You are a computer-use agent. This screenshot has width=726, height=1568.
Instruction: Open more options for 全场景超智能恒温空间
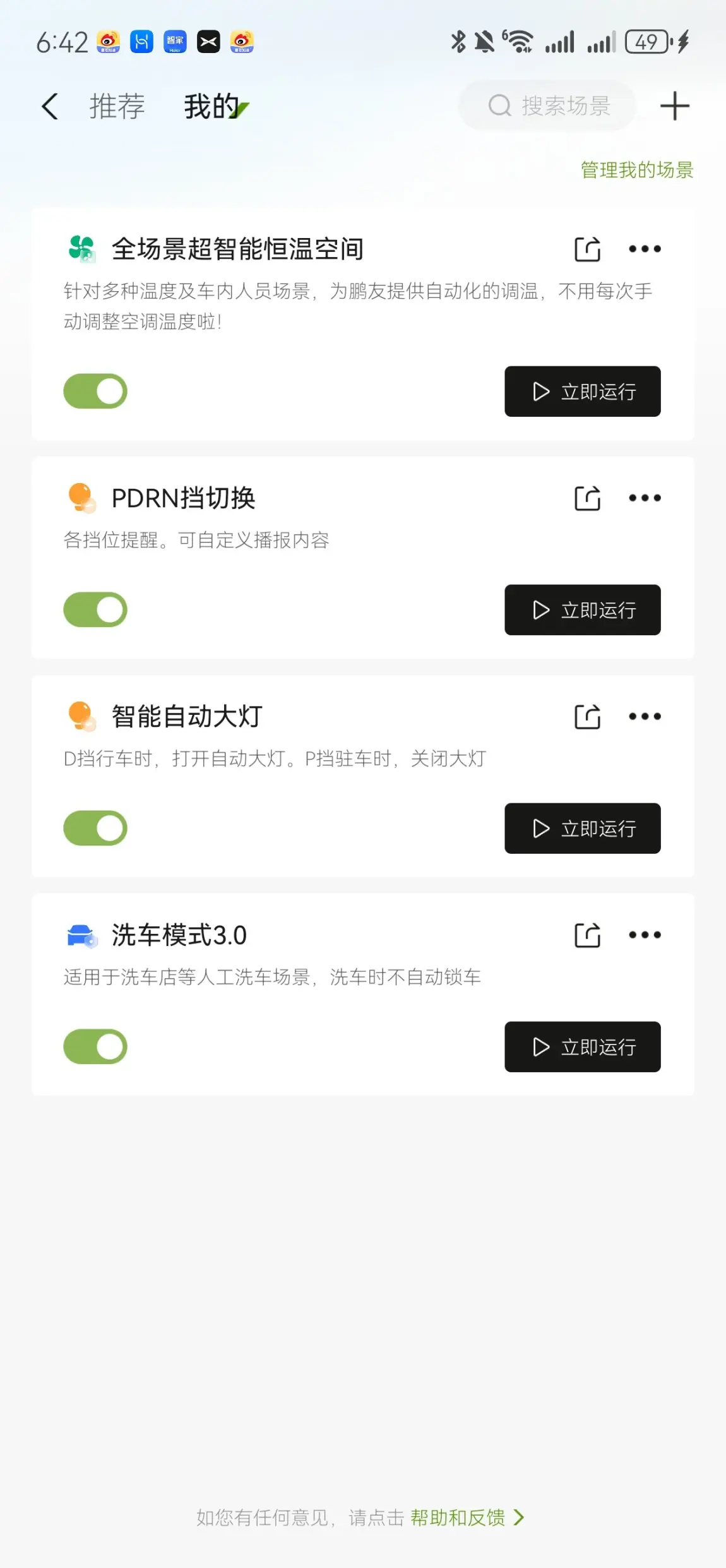[x=645, y=249]
